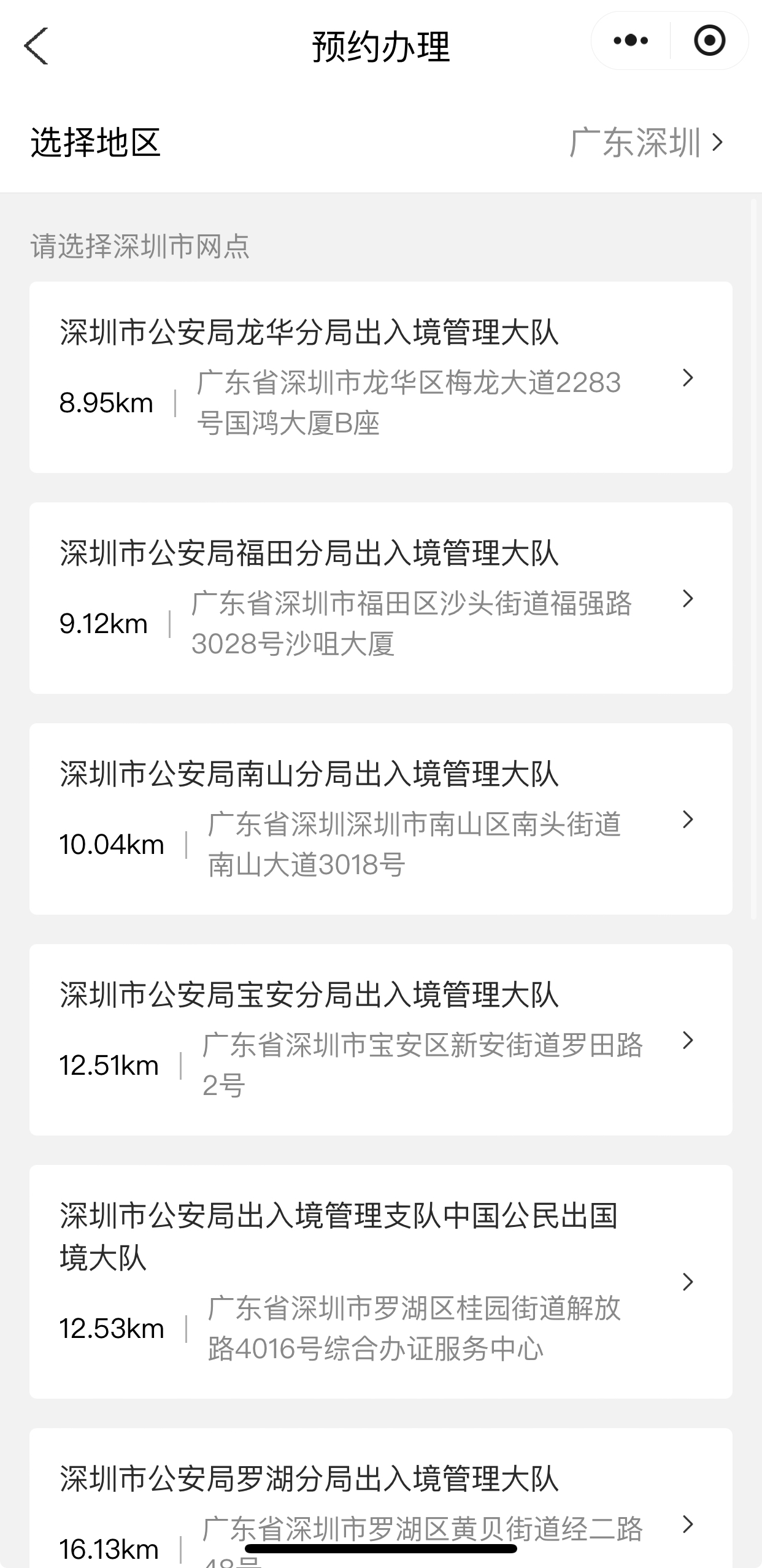Viewport: 762px width, 1568px height.
Task: Change the selected region 广东深圳
Action: coord(646,143)
